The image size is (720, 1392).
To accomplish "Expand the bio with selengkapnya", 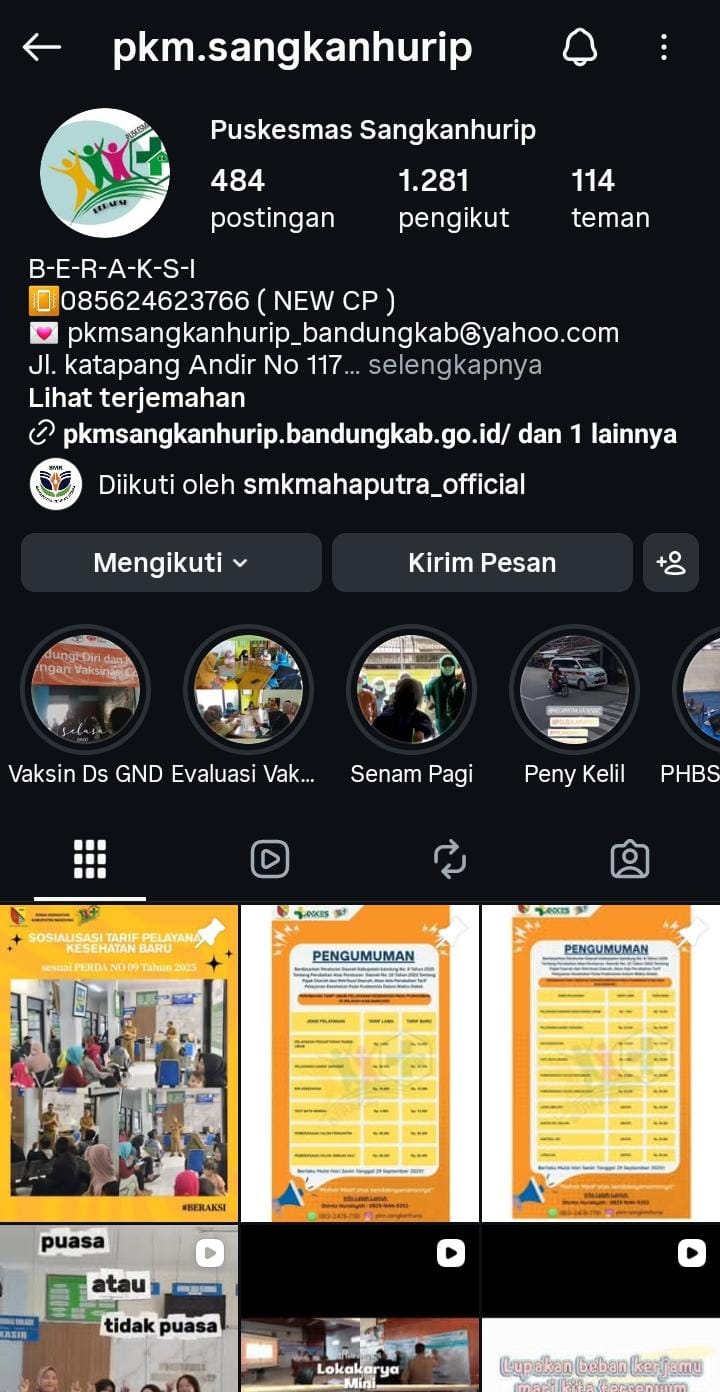I will (454, 365).
